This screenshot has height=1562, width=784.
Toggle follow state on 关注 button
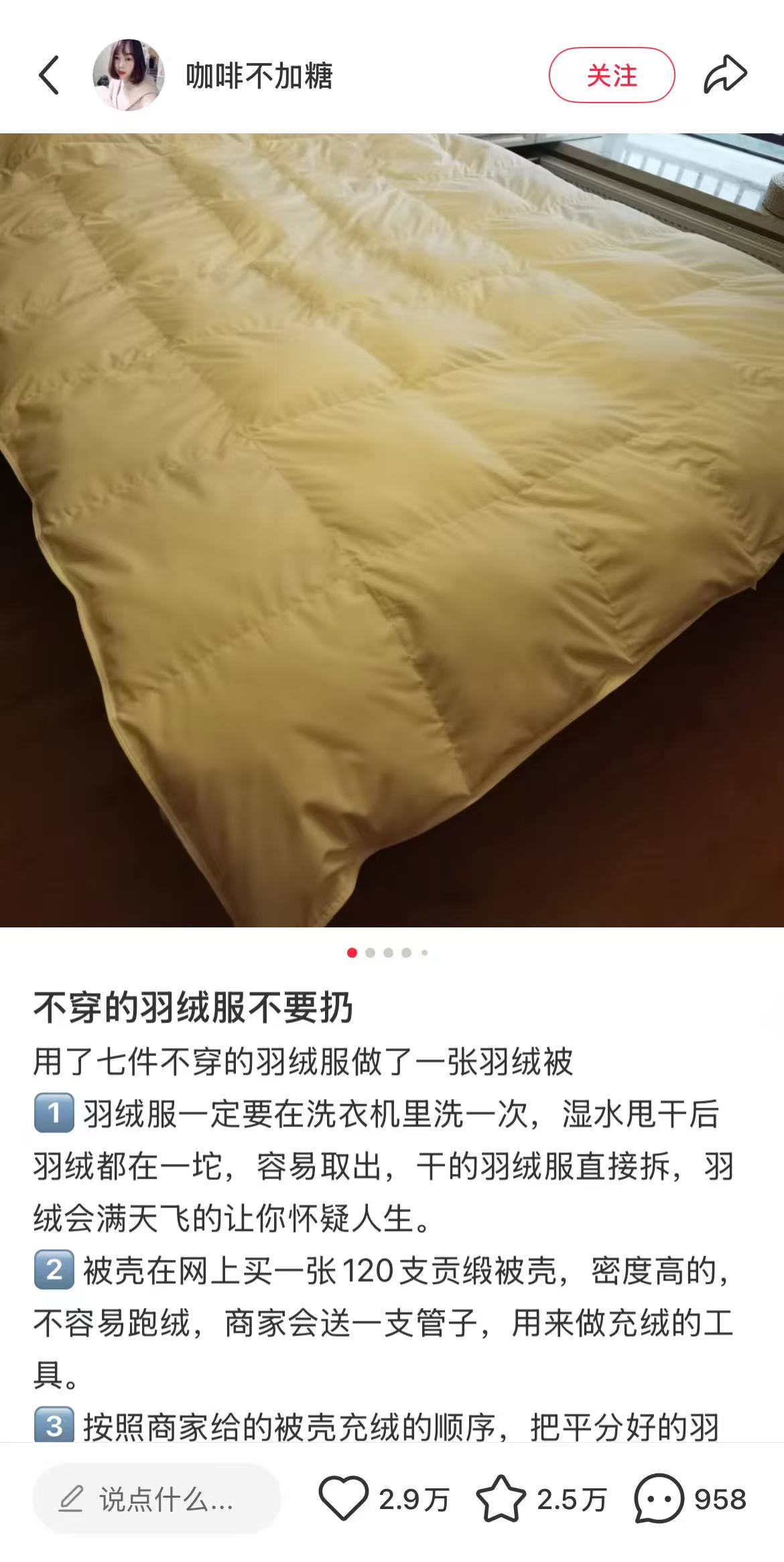pos(611,74)
